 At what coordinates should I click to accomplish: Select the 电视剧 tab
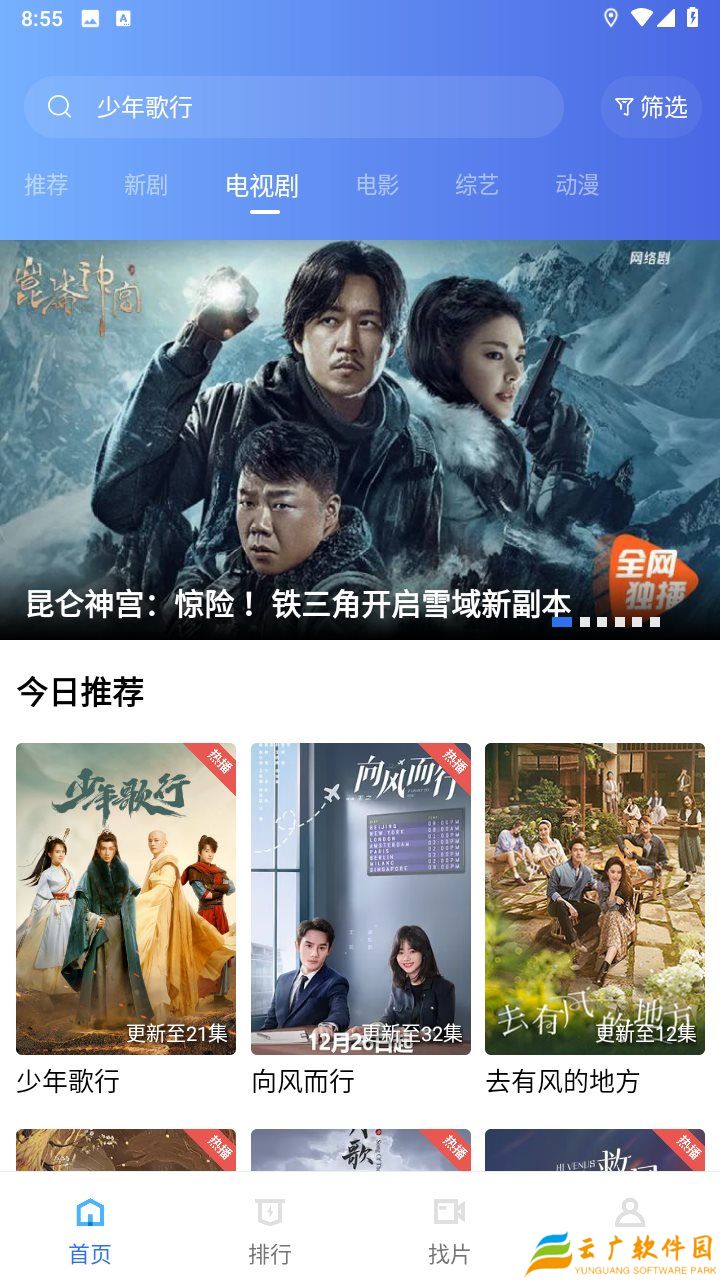tap(262, 186)
